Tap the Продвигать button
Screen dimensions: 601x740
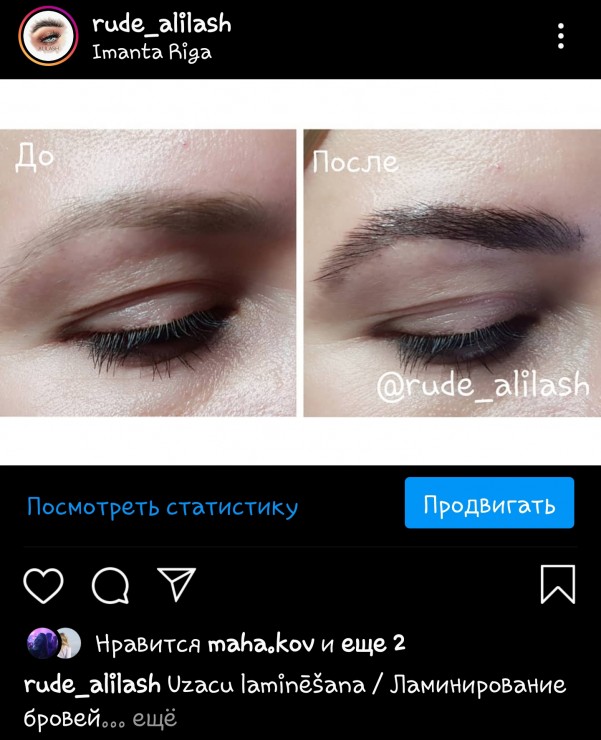click(x=489, y=503)
